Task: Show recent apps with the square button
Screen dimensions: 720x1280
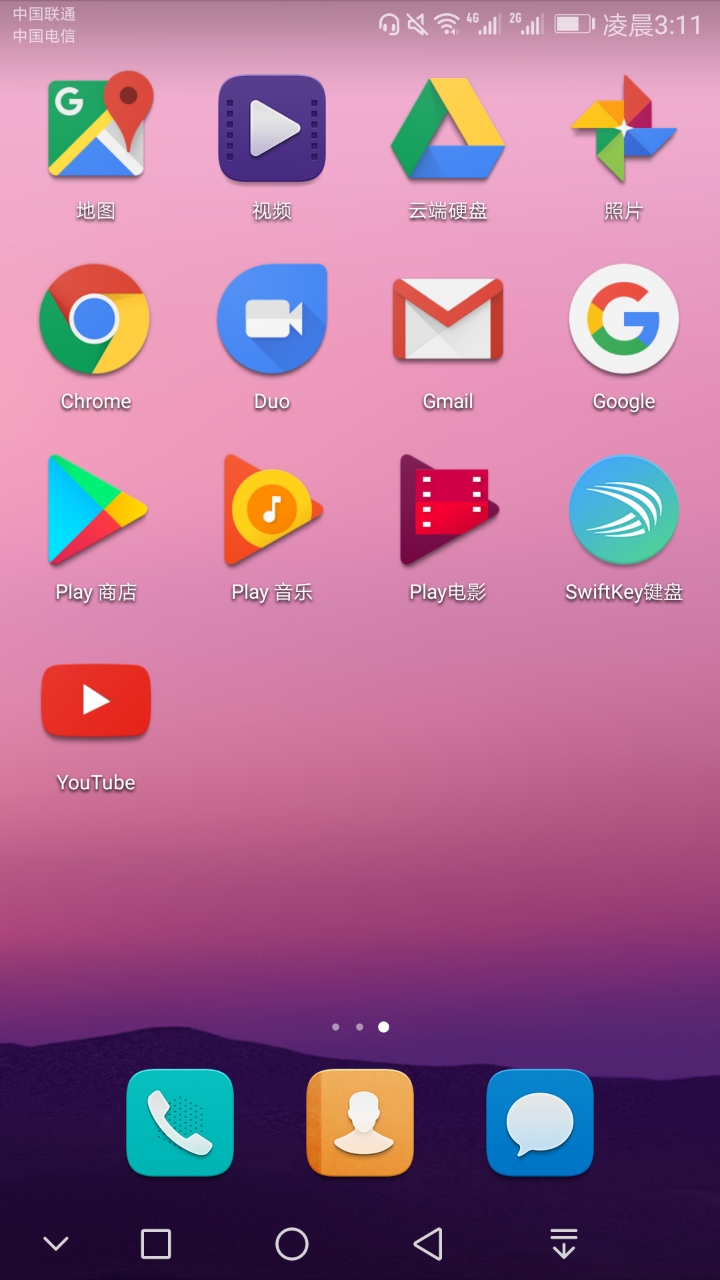Action: [156, 1244]
